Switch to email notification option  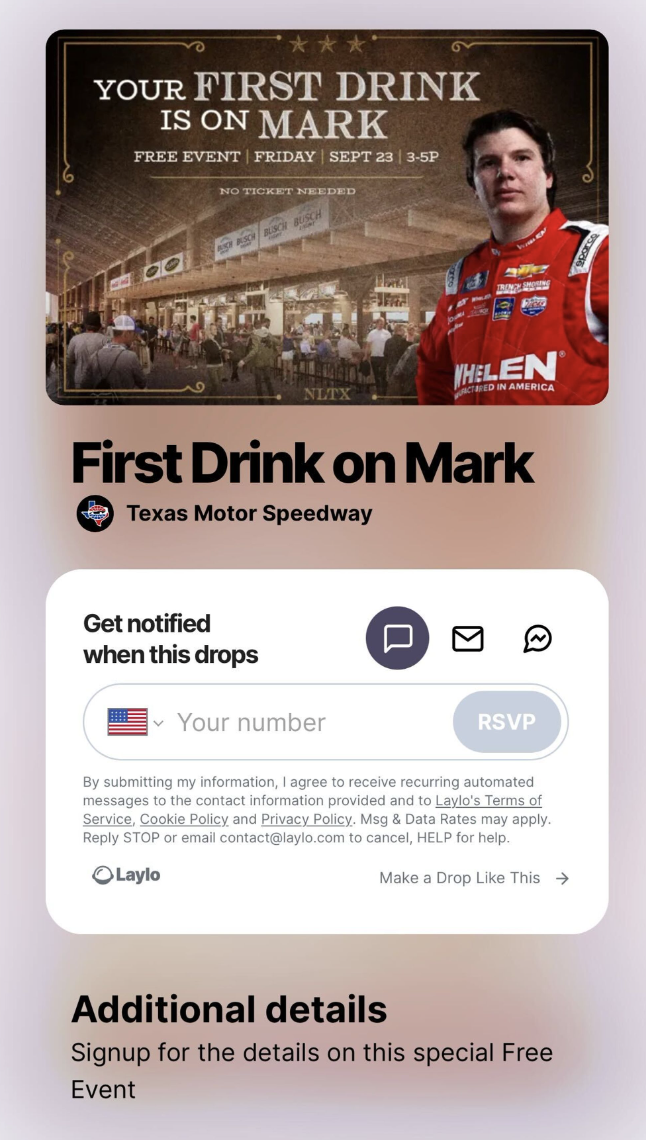pos(468,638)
